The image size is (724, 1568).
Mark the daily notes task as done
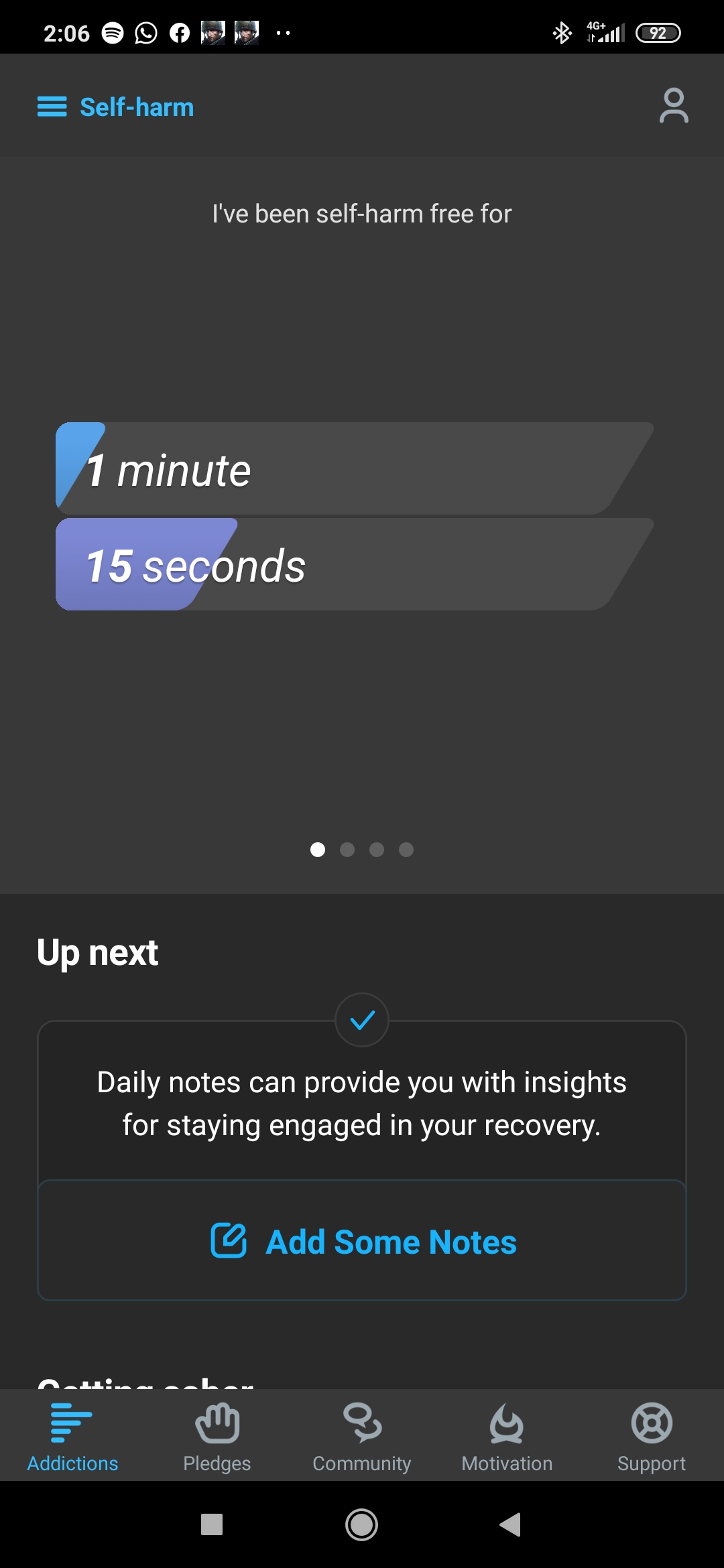pyautogui.click(x=362, y=1020)
